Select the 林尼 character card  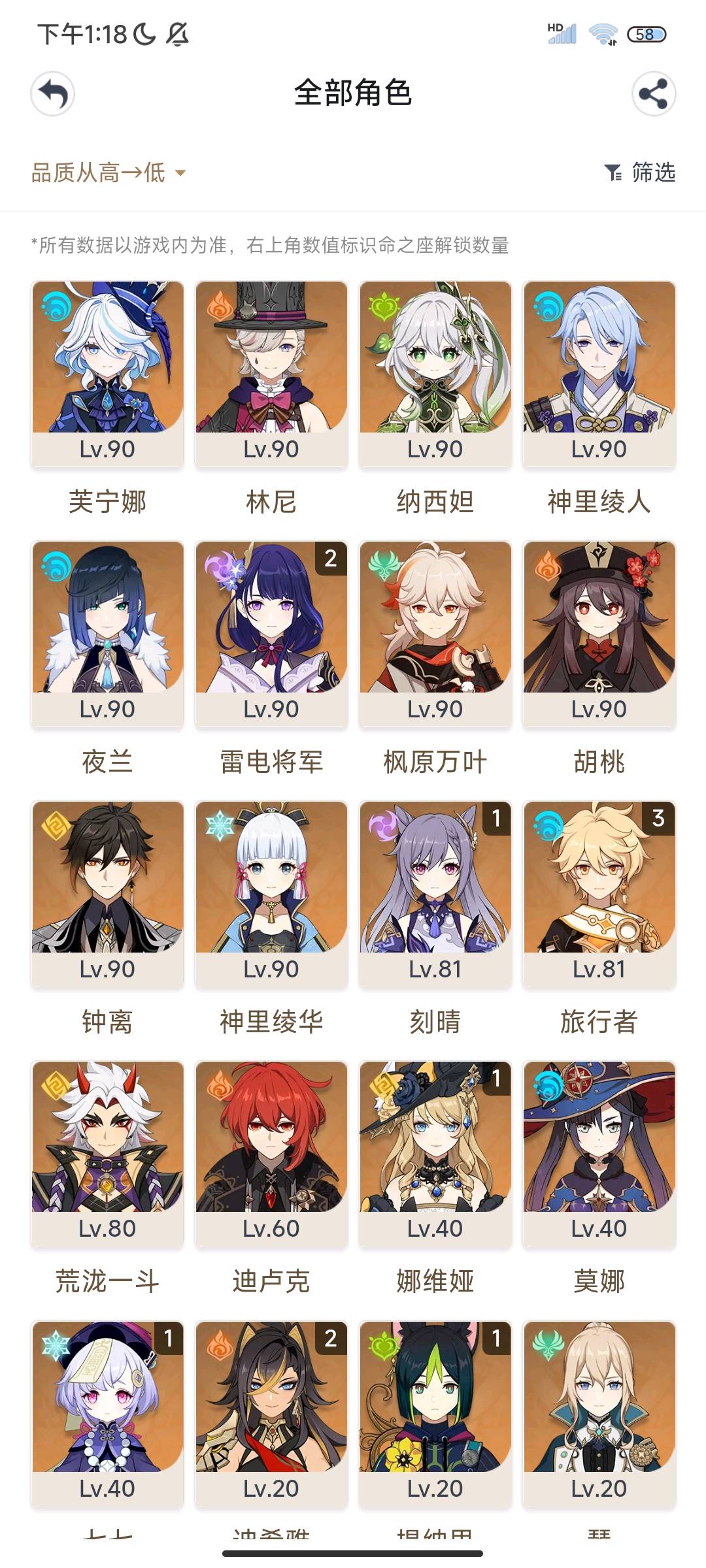coord(271,373)
